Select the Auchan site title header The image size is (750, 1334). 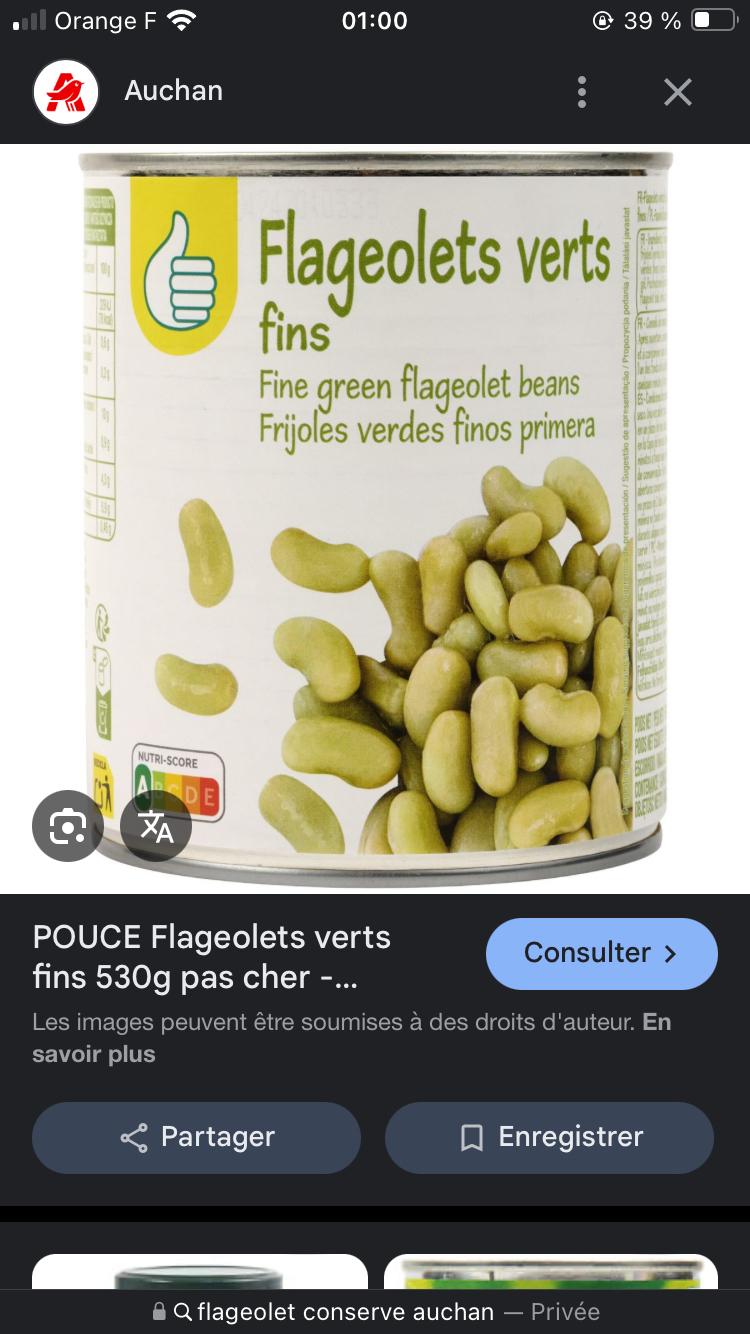pos(173,90)
